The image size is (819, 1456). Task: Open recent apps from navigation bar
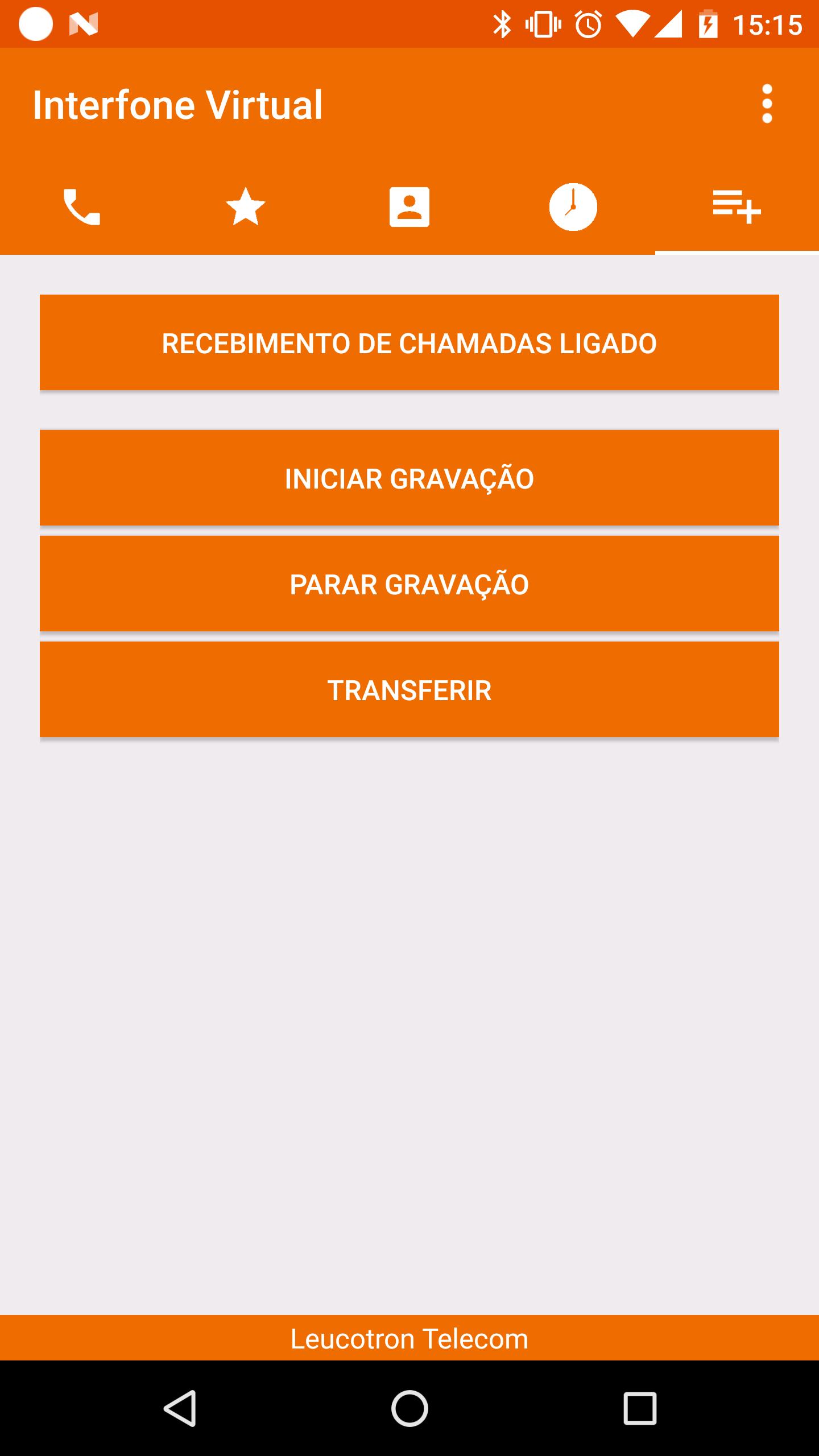click(x=640, y=1408)
